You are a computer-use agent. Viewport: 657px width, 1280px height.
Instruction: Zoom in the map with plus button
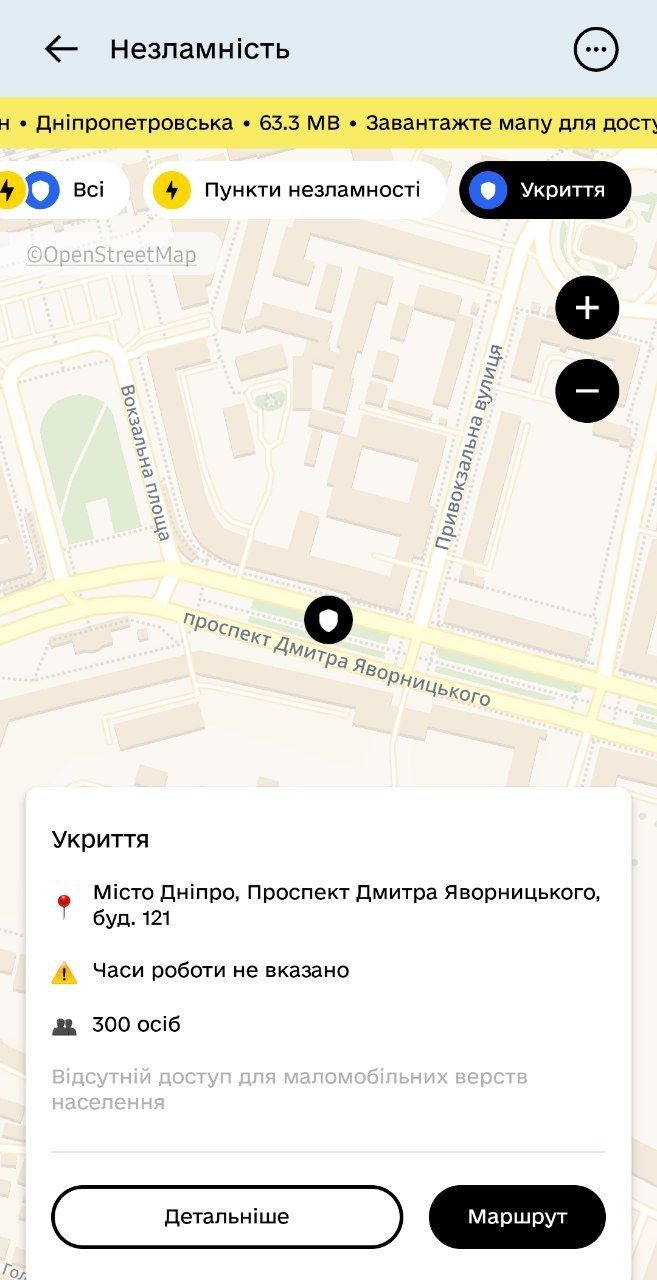[x=587, y=308]
